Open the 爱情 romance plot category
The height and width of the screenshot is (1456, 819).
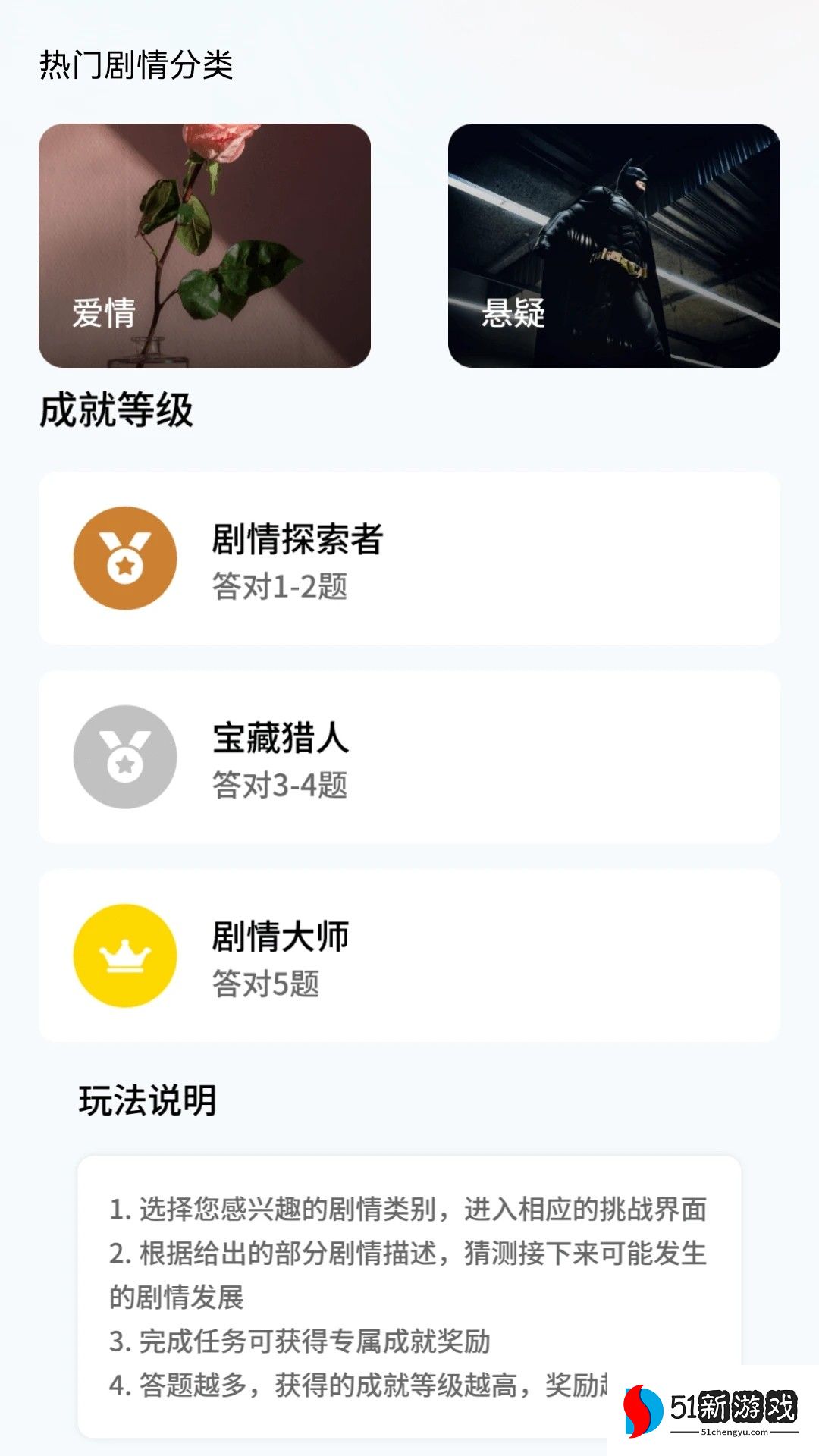click(205, 246)
